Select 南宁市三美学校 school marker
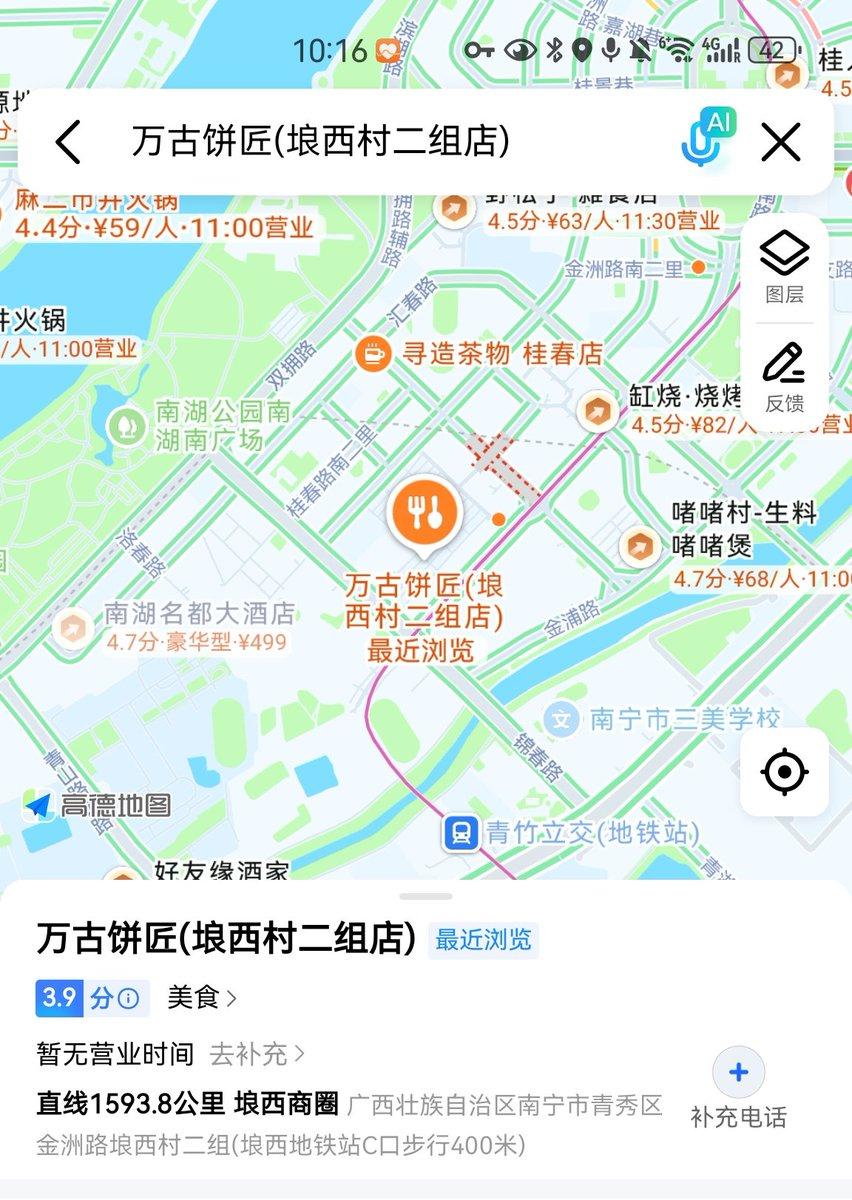852x1200 pixels. coord(562,718)
